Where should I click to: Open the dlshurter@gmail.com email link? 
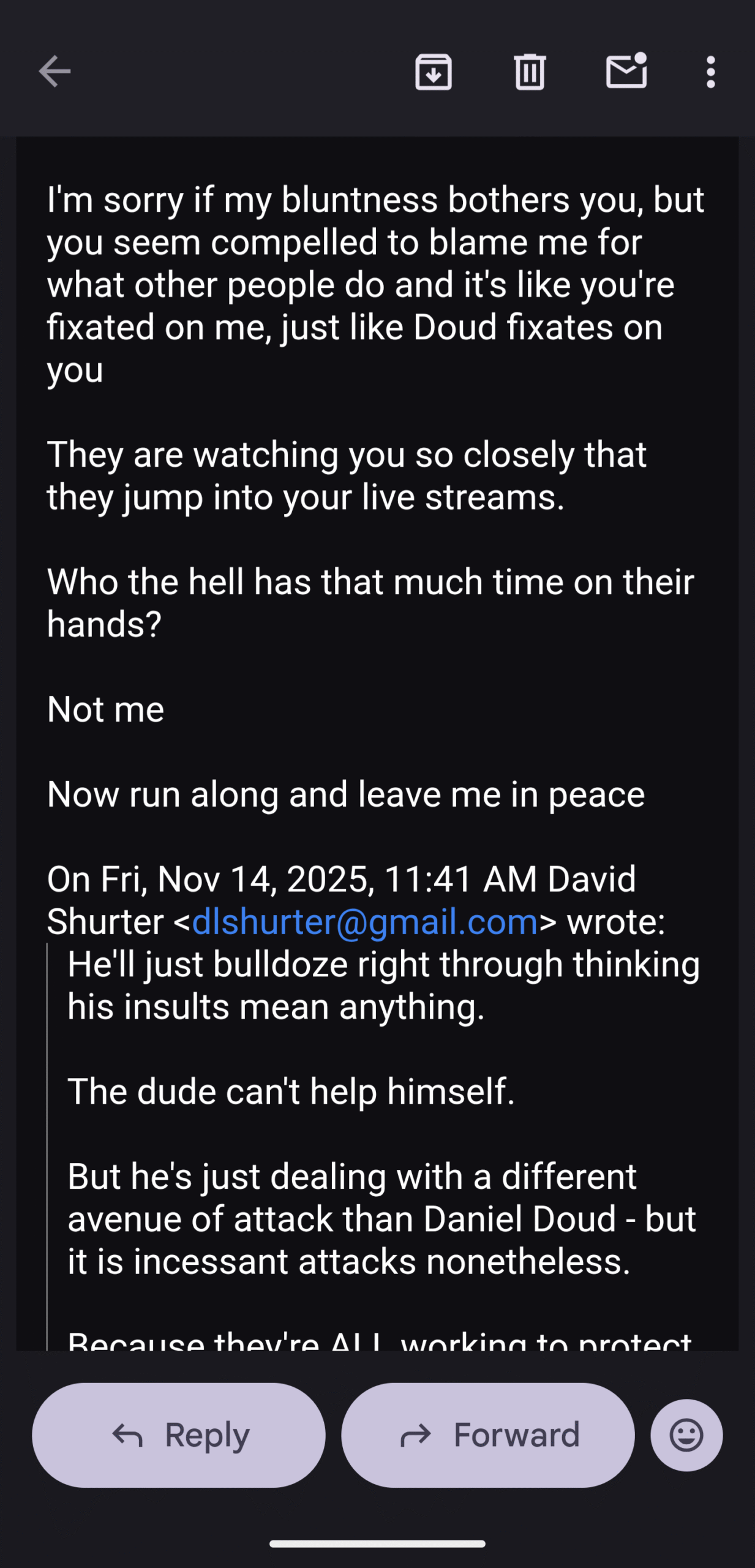[365, 922]
